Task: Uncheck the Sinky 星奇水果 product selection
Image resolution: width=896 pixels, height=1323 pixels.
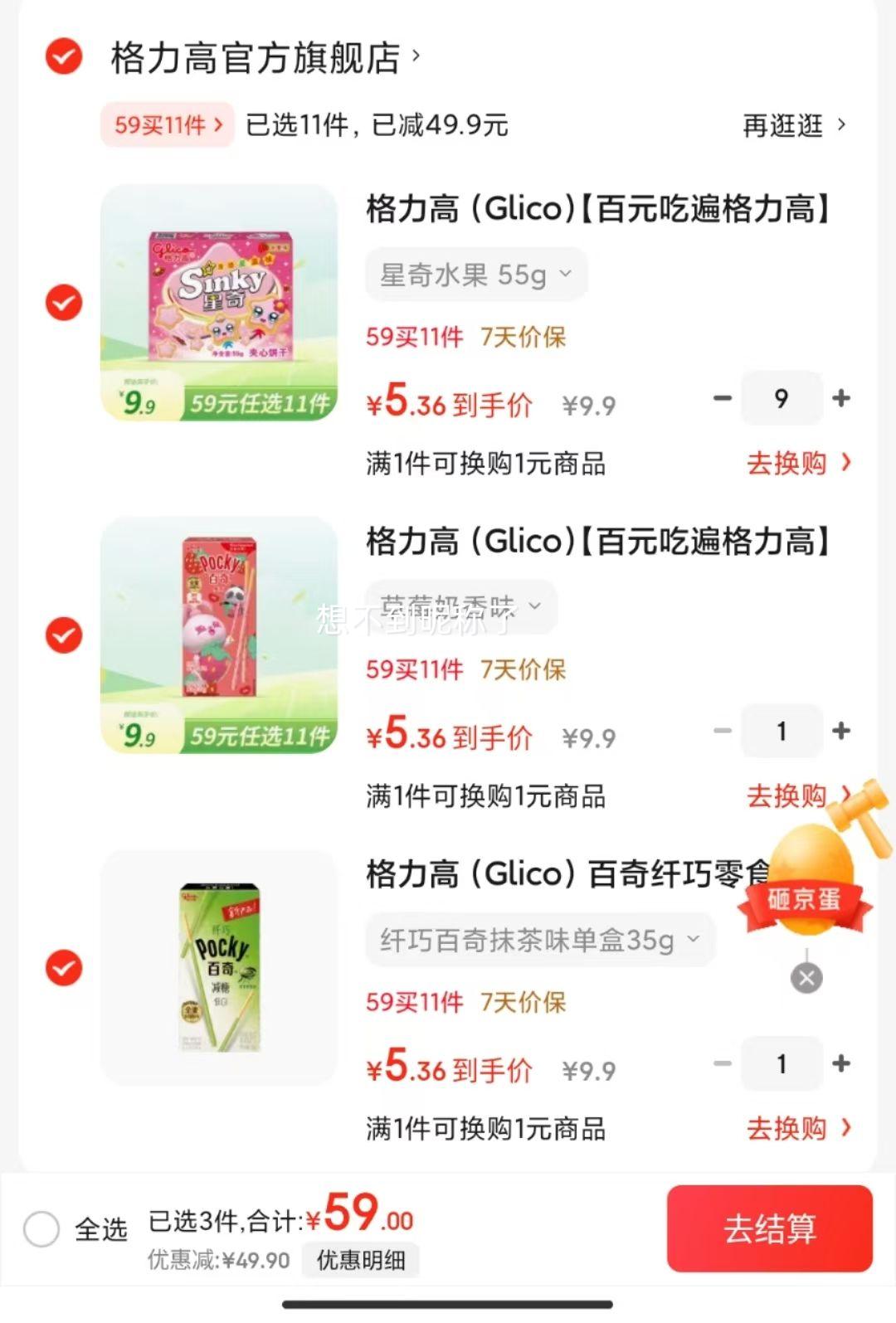Action: [62, 304]
